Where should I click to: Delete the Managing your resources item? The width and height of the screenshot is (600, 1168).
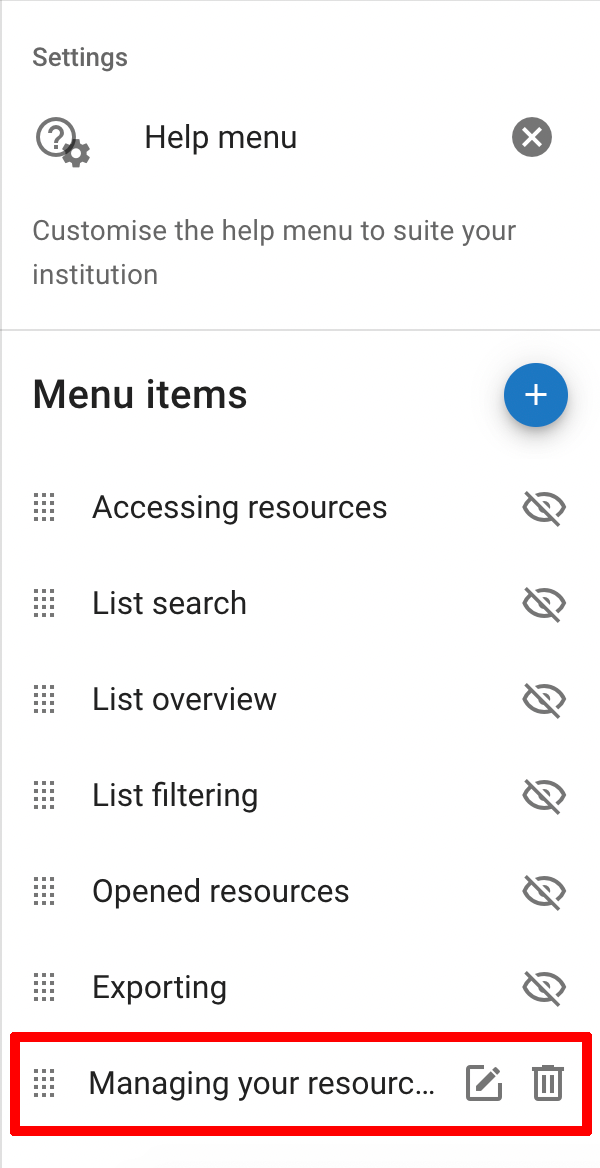pos(547,1084)
